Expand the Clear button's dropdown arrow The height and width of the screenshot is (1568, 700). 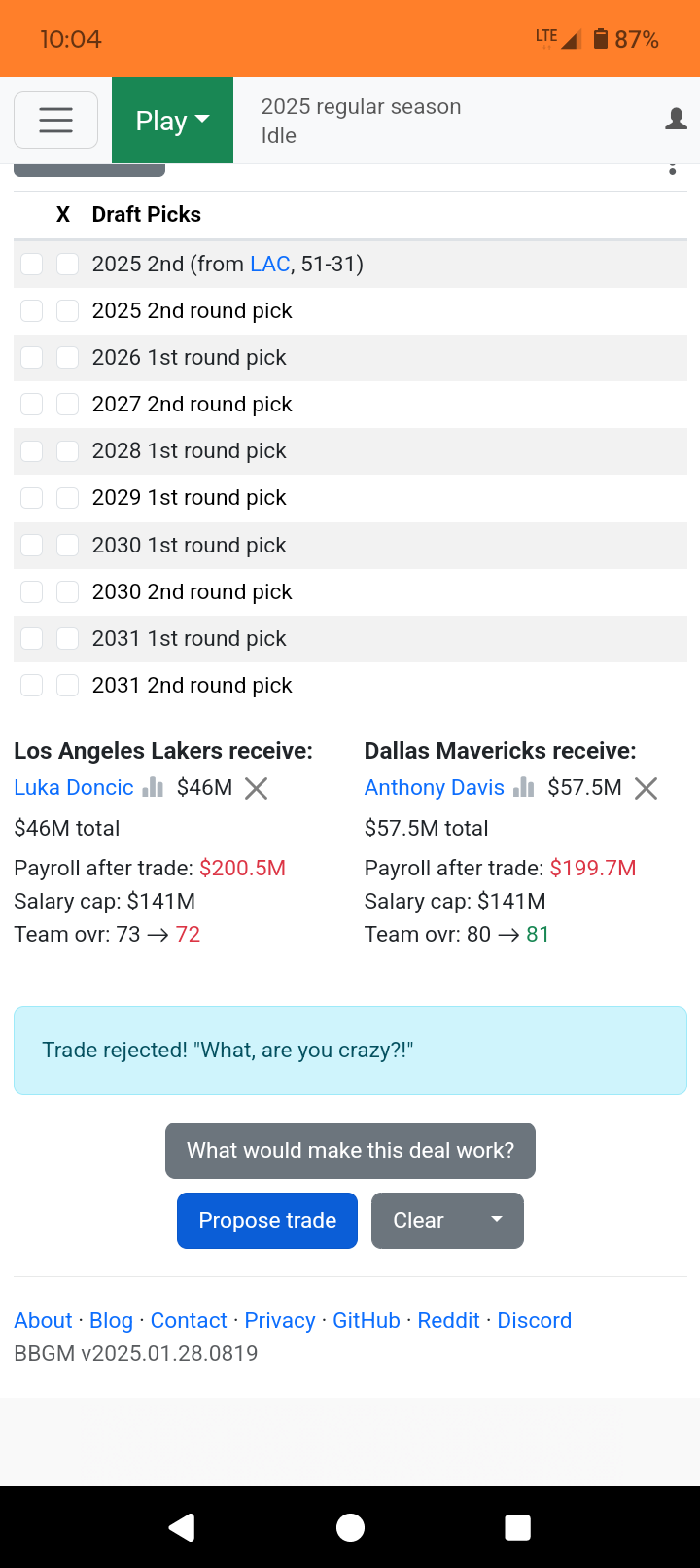(497, 1221)
